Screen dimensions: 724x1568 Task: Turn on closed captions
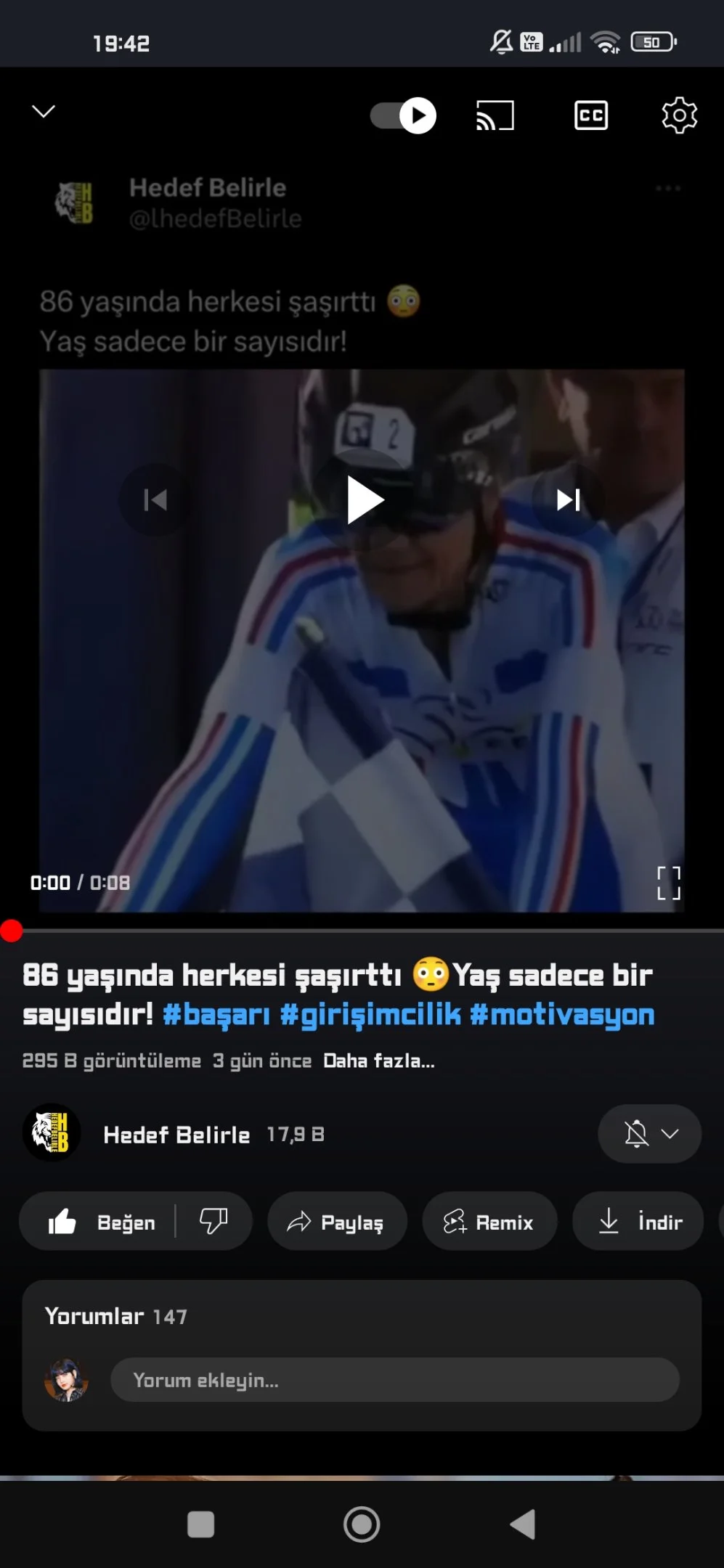pos(591,115)
